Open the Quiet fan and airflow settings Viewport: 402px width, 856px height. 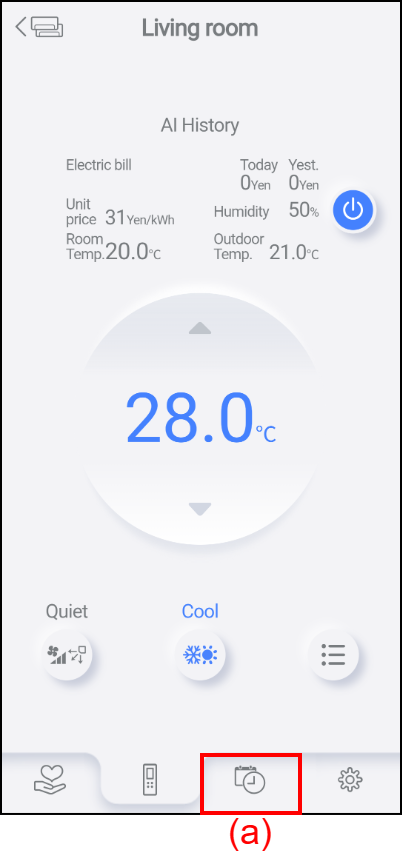tap(67, 654)
